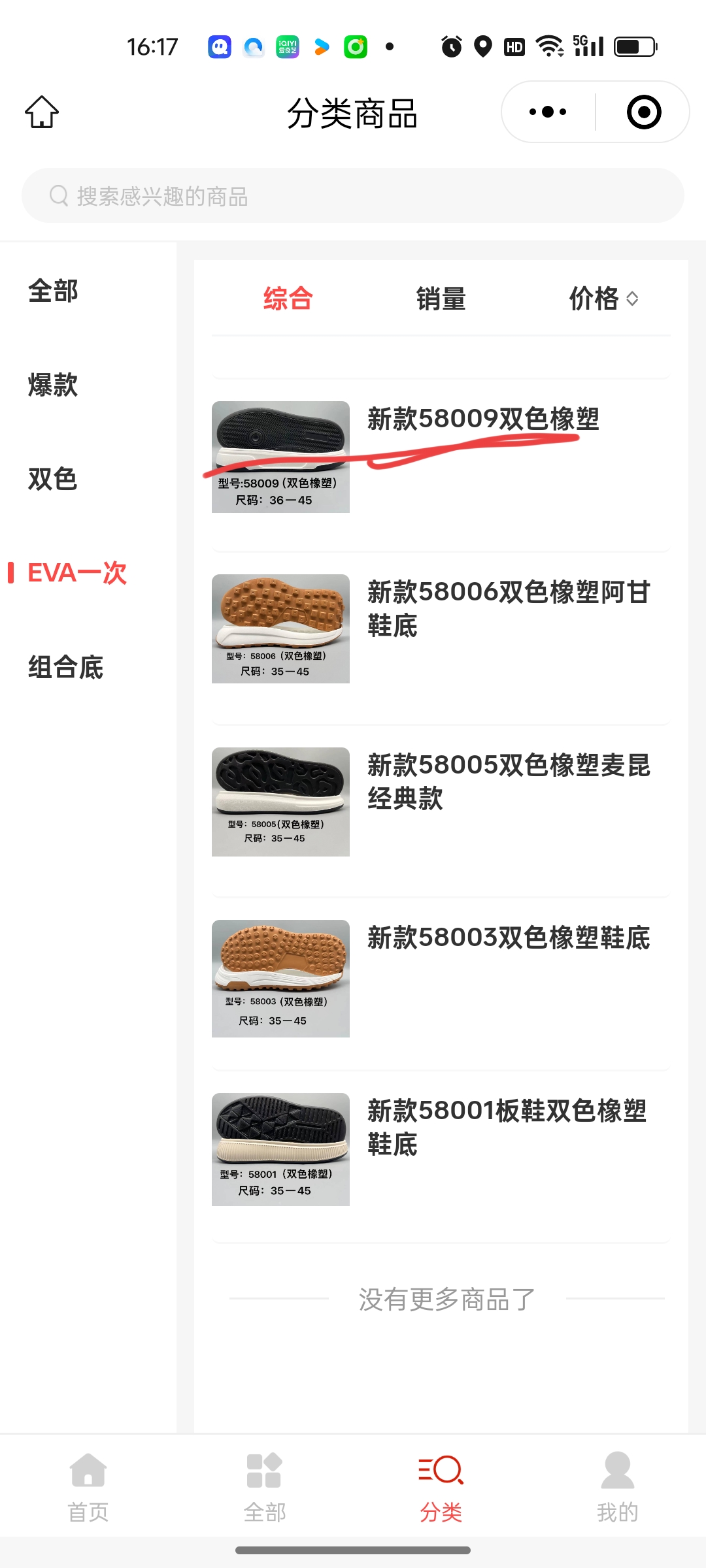
Task: Open the mini program more options menu
Action: click(548, 112)
